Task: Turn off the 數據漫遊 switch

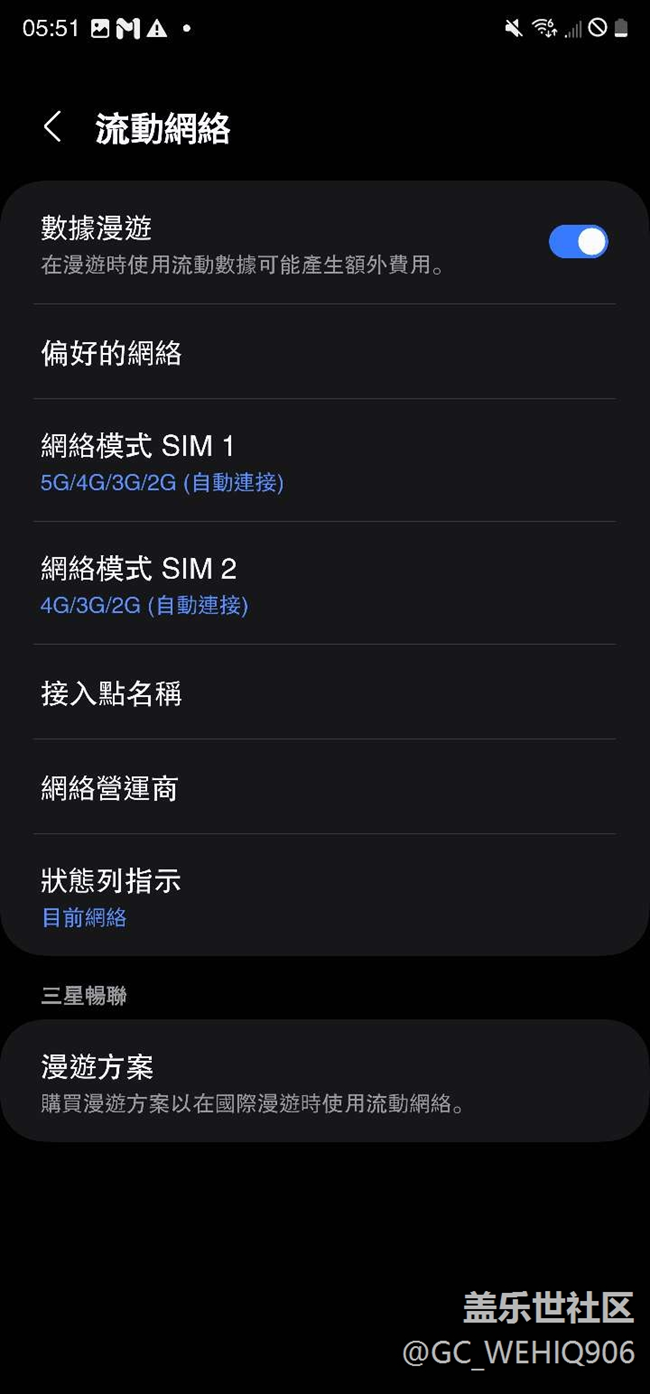Action: (x=578, y=242)
